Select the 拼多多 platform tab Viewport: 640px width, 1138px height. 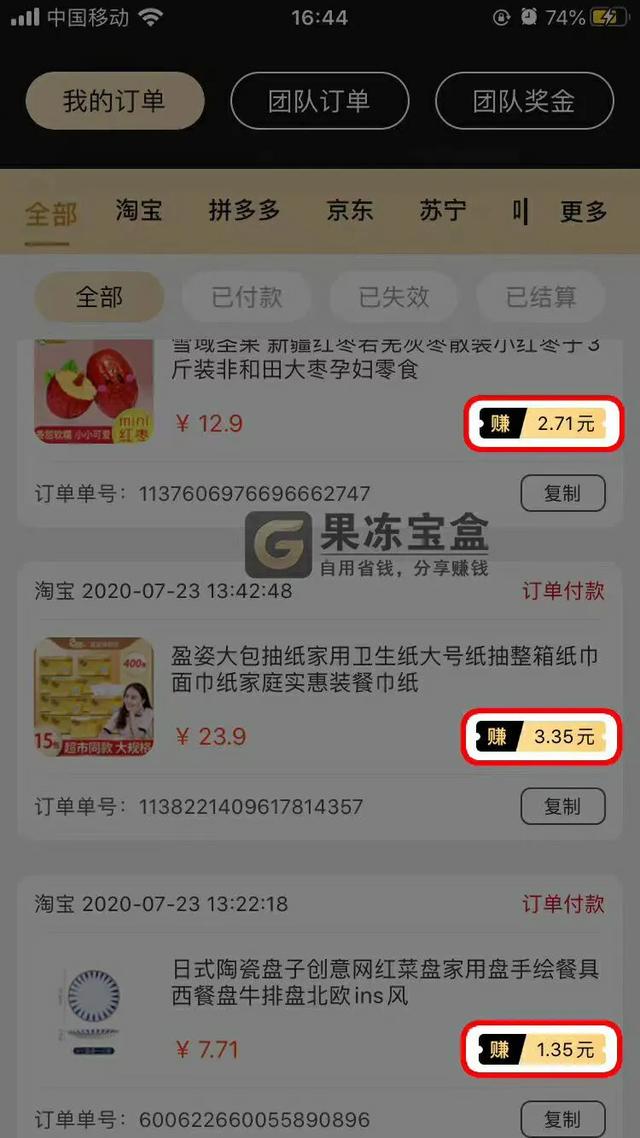[x=244, y=211]
